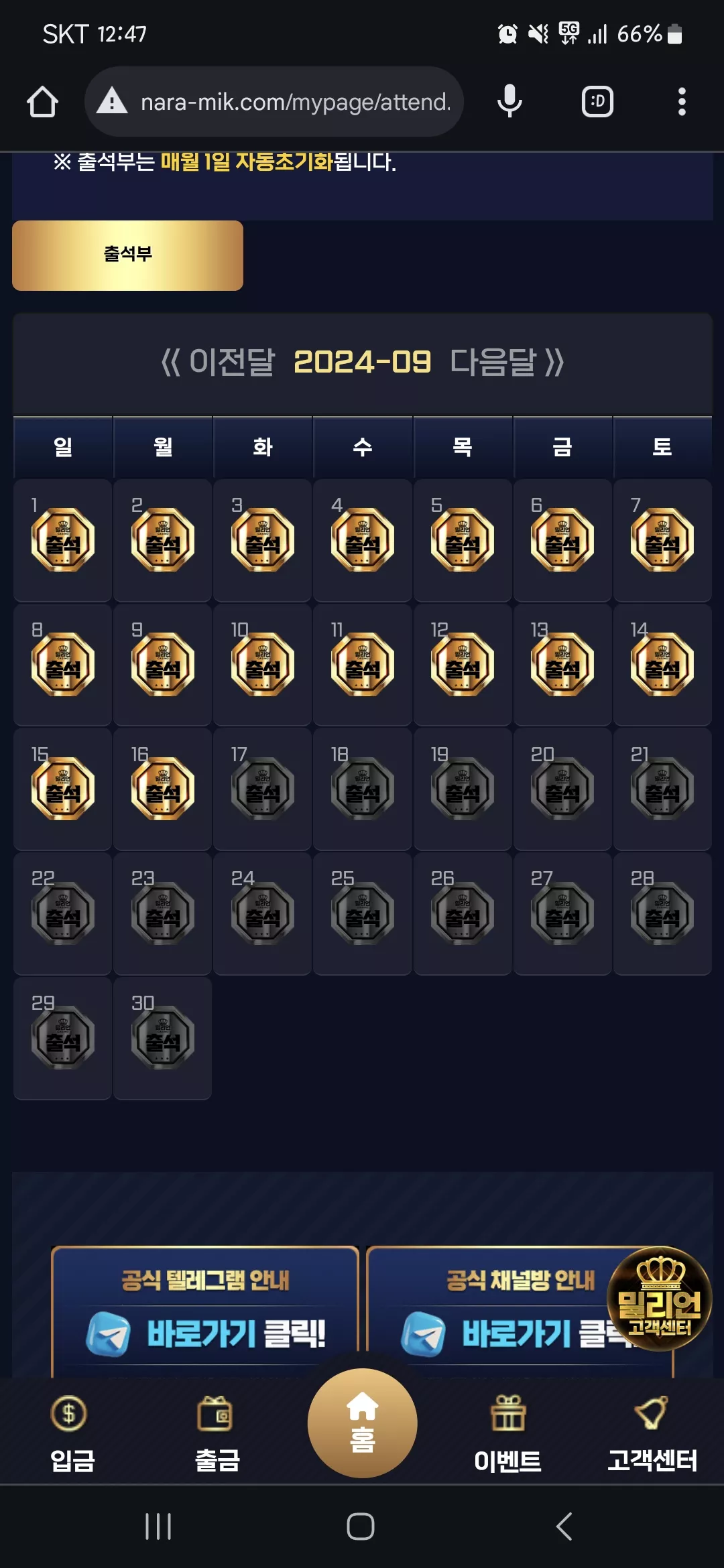Screen dimensions: 724x1568
Task: Open the 입금 deposit tab
Action: click(x=72, y=1433)
